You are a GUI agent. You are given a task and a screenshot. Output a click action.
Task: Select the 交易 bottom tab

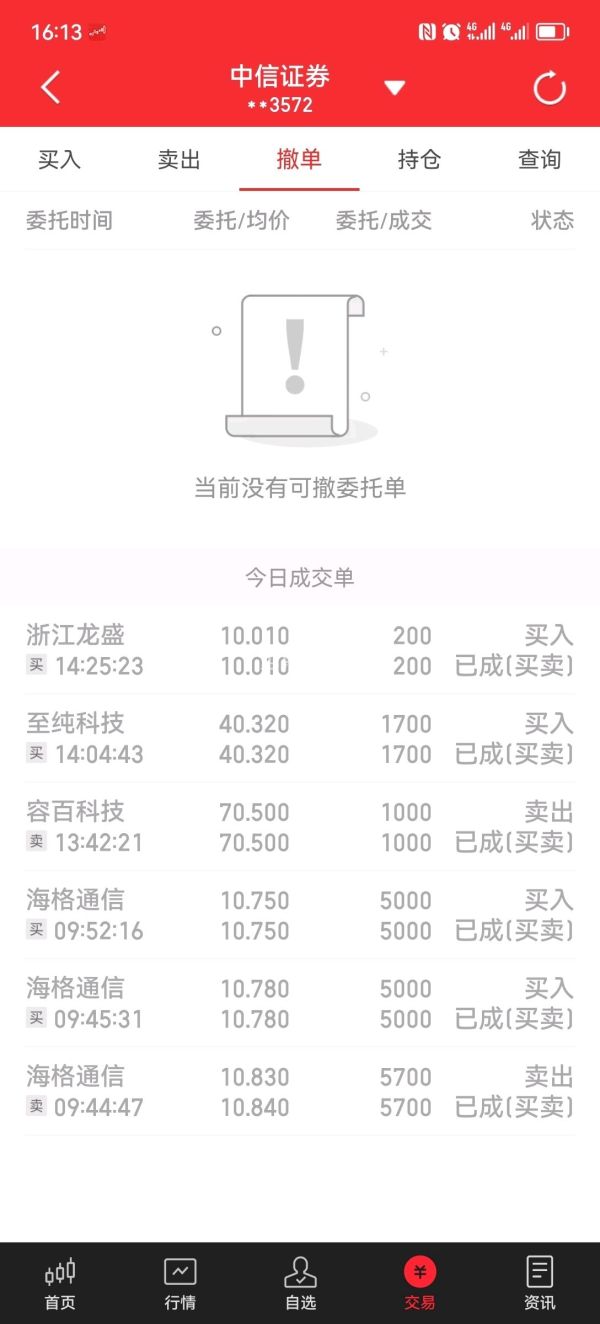pyautogui.click(x=420, y=1284)
